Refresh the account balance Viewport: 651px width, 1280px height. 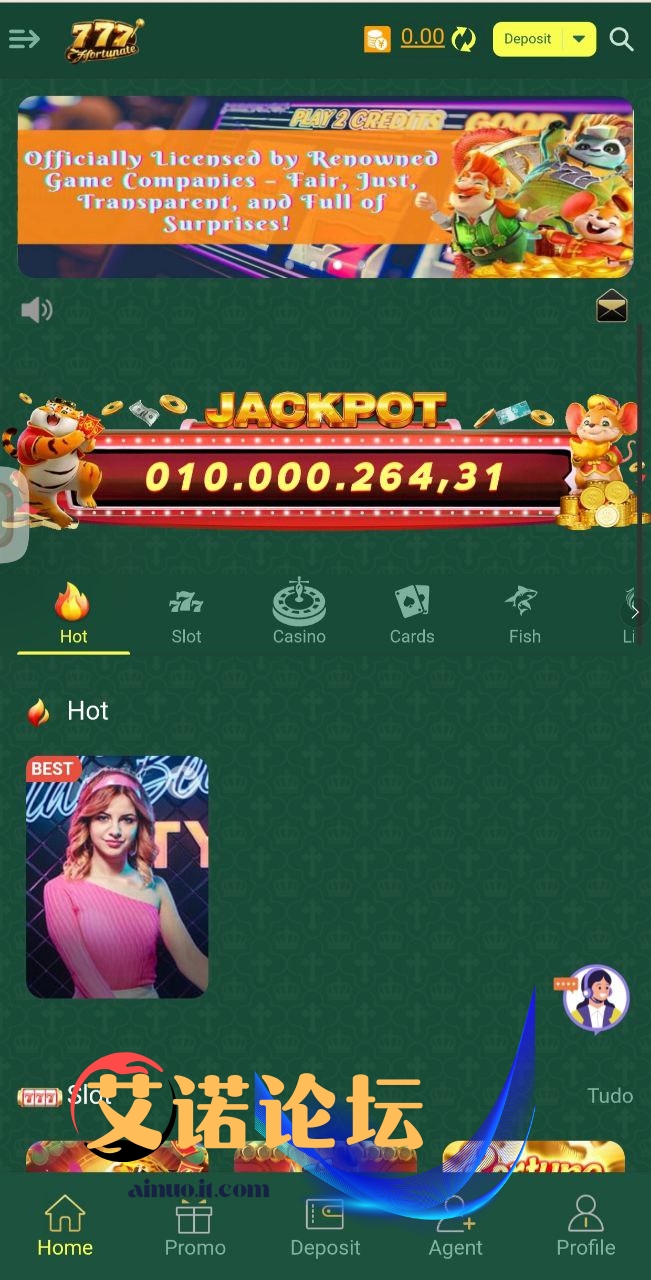pyautogui.click(x=463, y=39)
